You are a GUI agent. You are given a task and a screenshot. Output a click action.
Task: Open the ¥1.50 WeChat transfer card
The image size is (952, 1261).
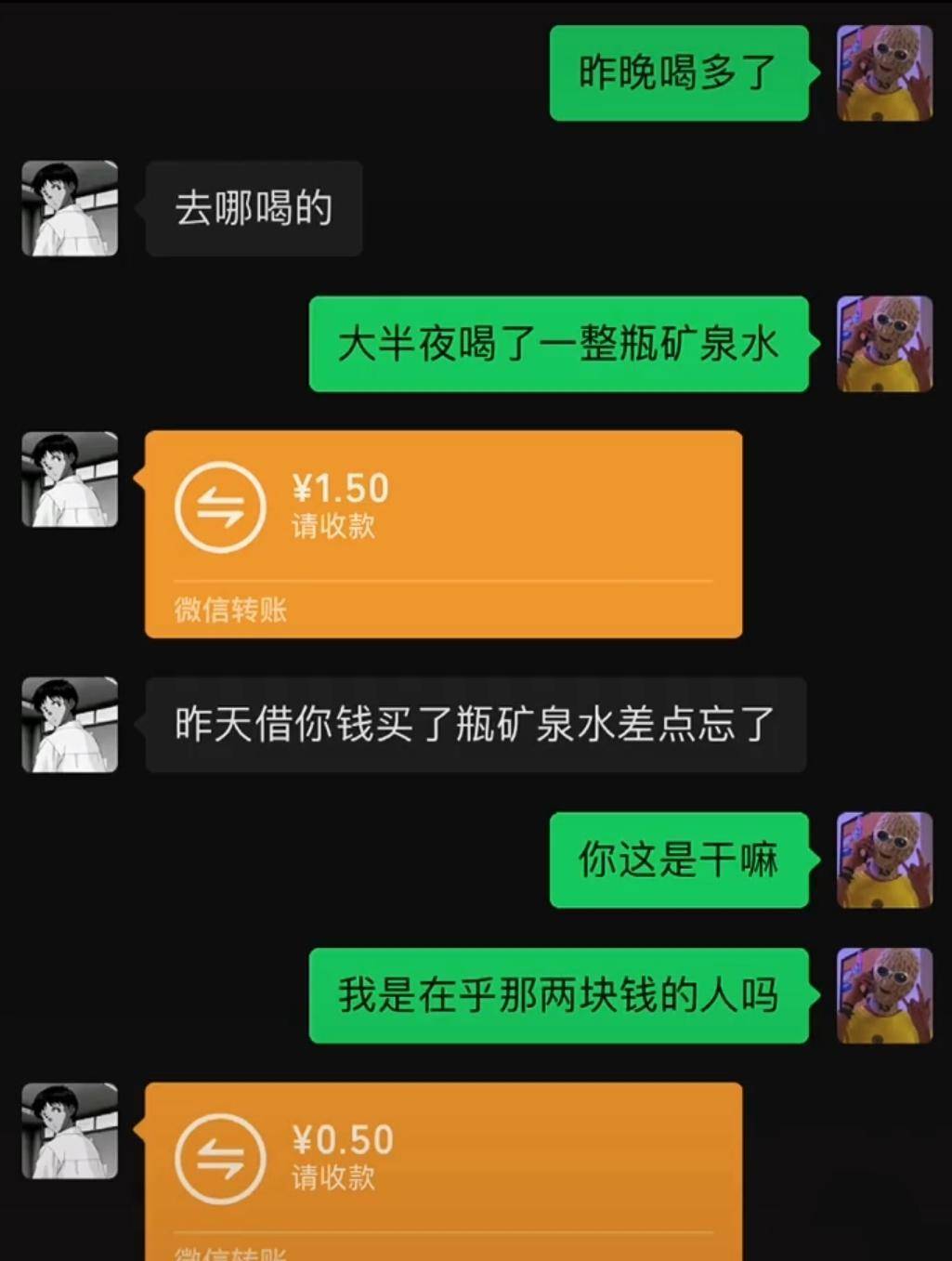click(x=443, y=533)
